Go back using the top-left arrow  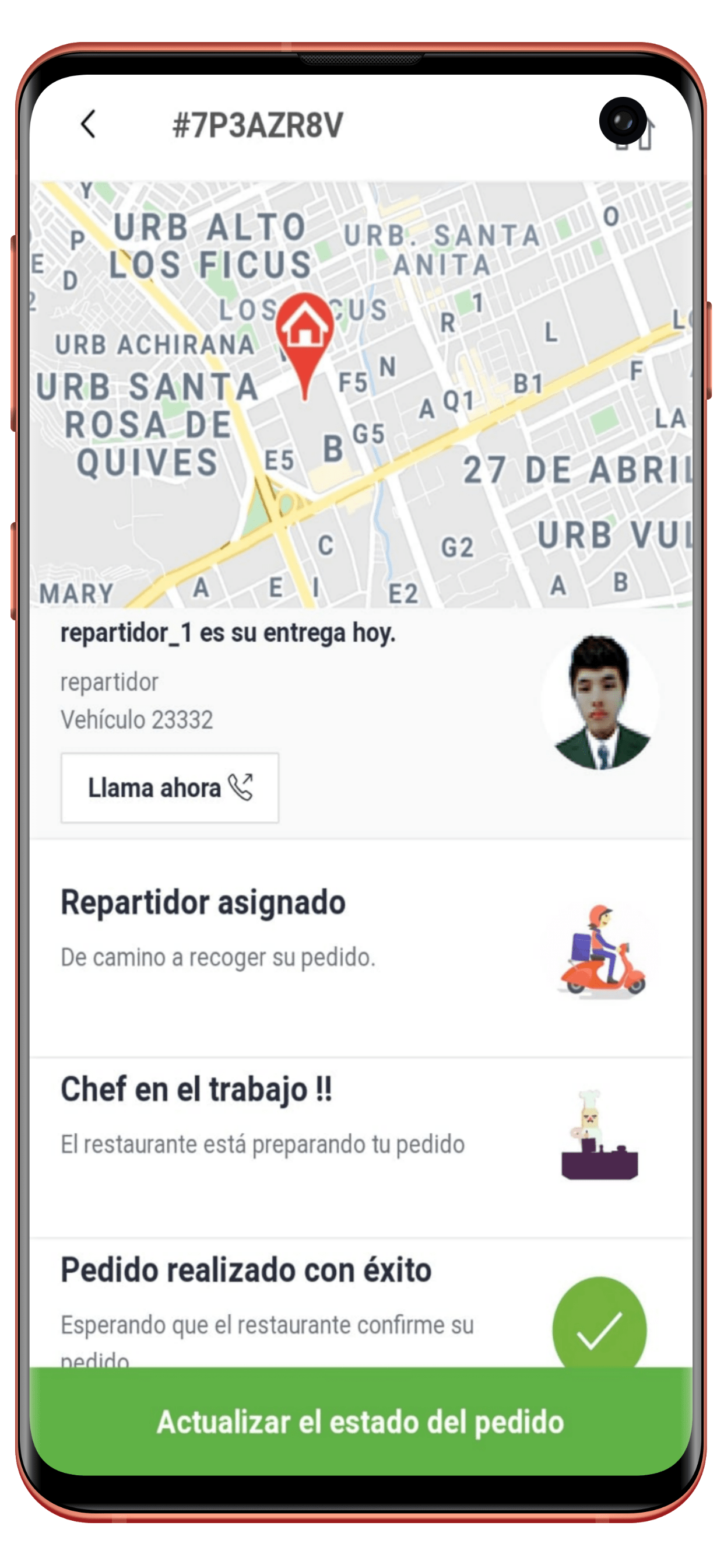point(88,124)
